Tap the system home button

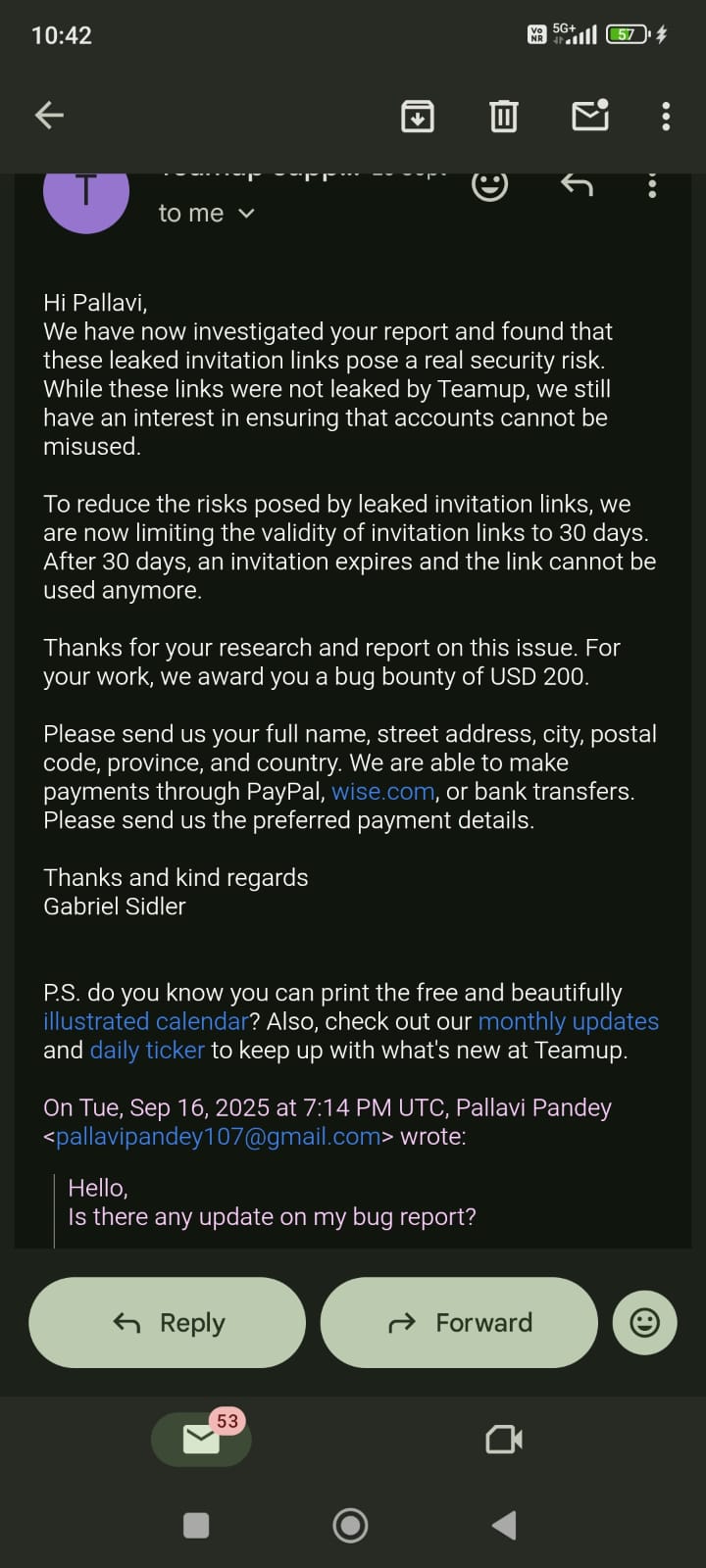click(x=350, y=1525)
